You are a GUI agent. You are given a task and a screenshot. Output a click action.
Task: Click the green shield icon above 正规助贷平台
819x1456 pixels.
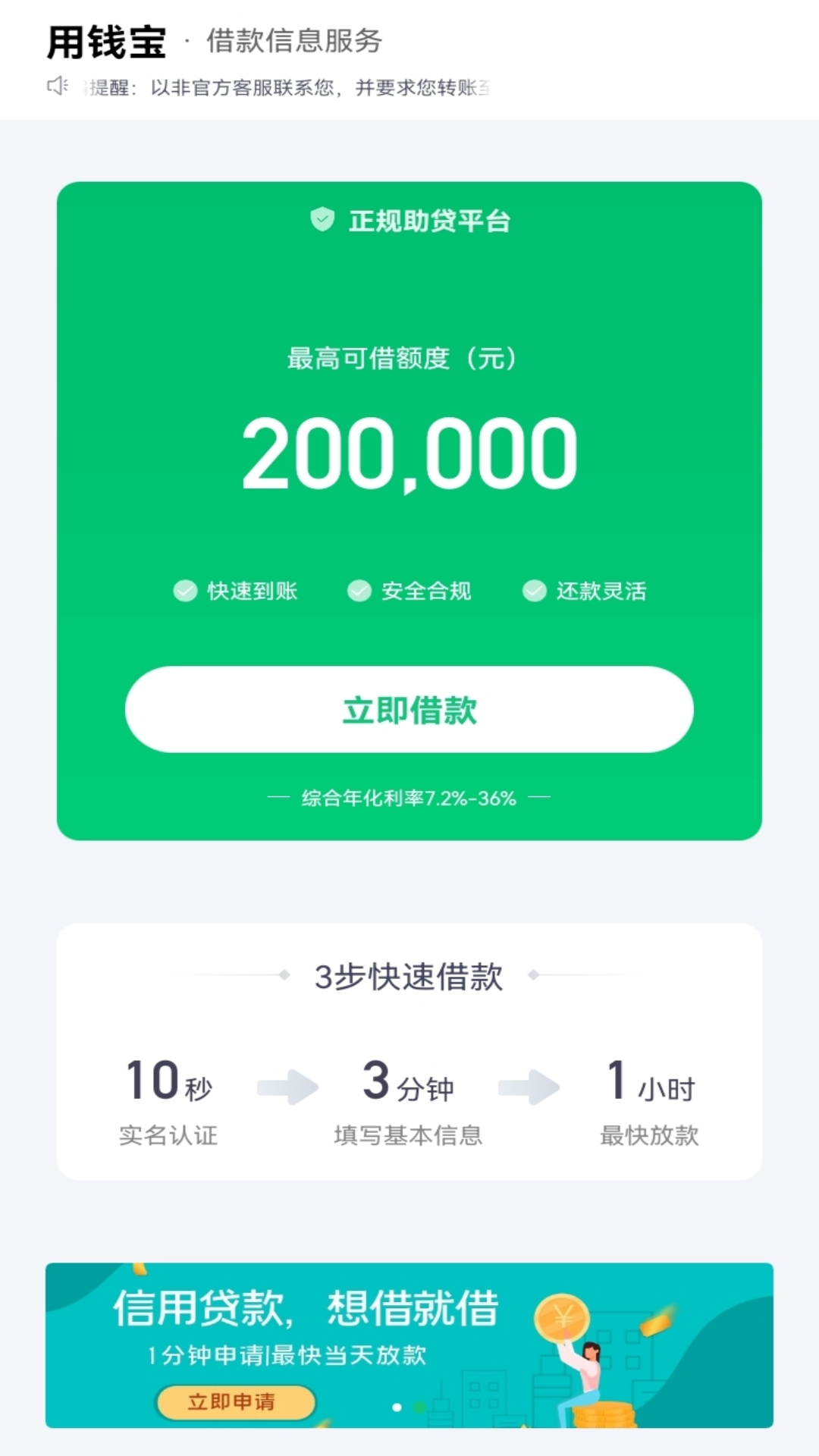323,221
